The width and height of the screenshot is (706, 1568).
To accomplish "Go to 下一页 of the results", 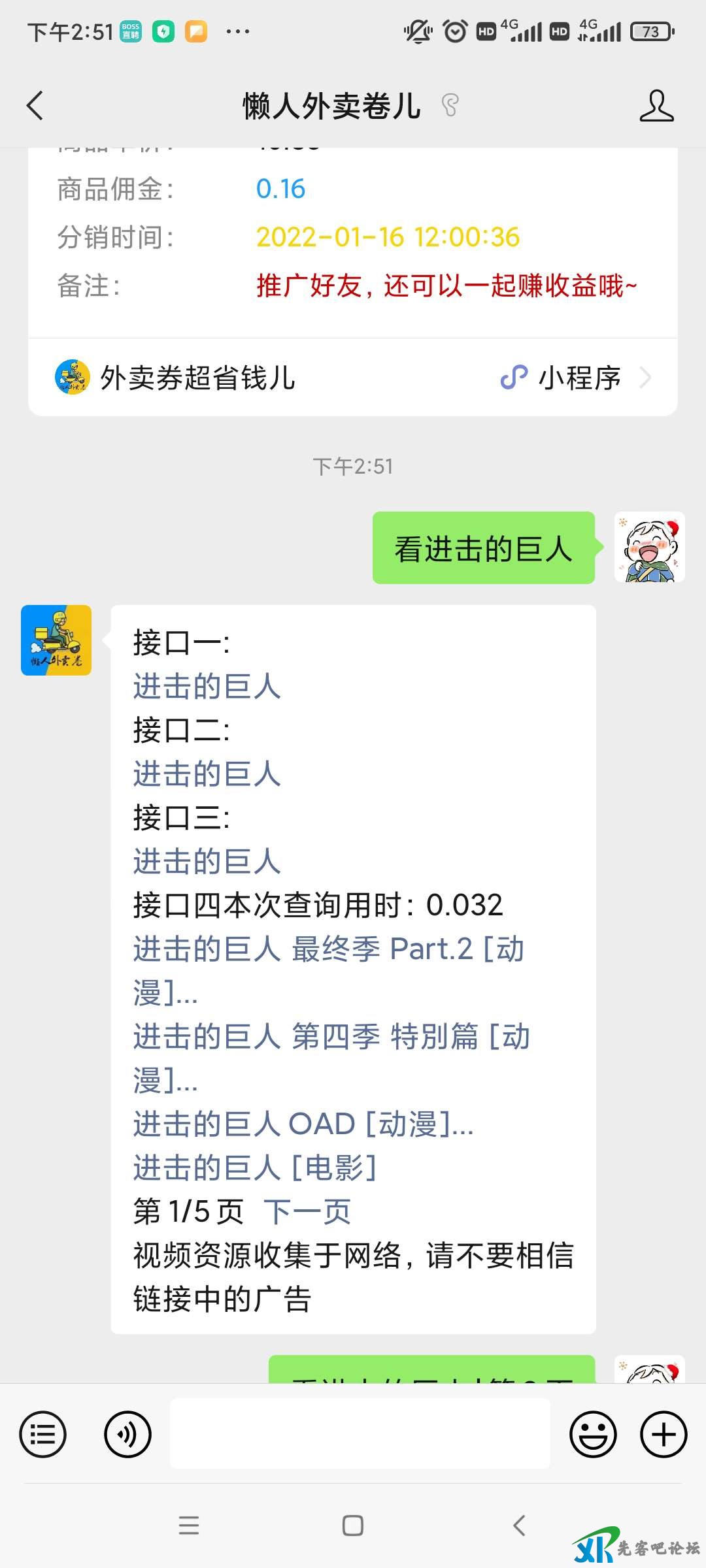I will click(307, 1212).
